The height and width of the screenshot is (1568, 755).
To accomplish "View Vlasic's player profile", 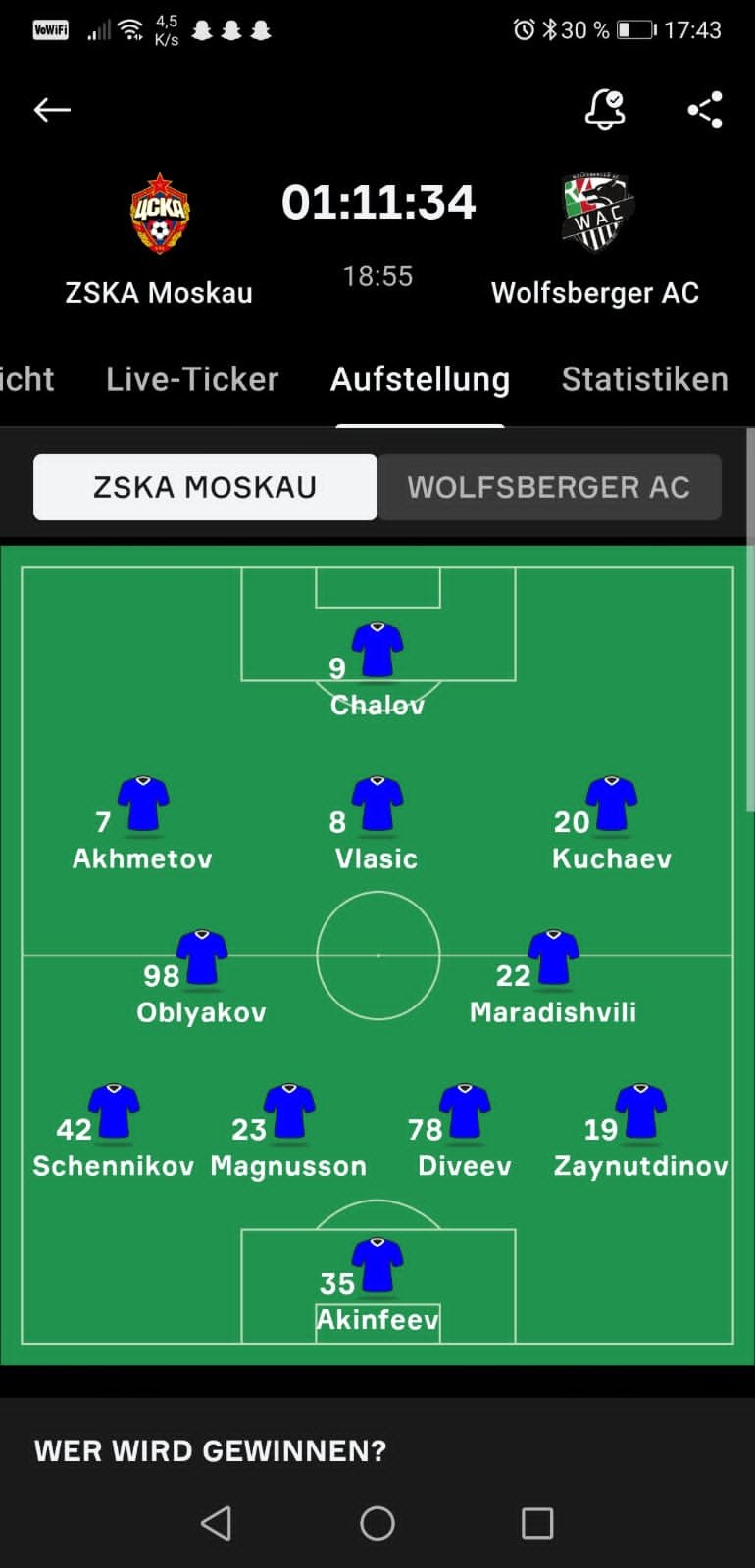I will tap(377, 824).
